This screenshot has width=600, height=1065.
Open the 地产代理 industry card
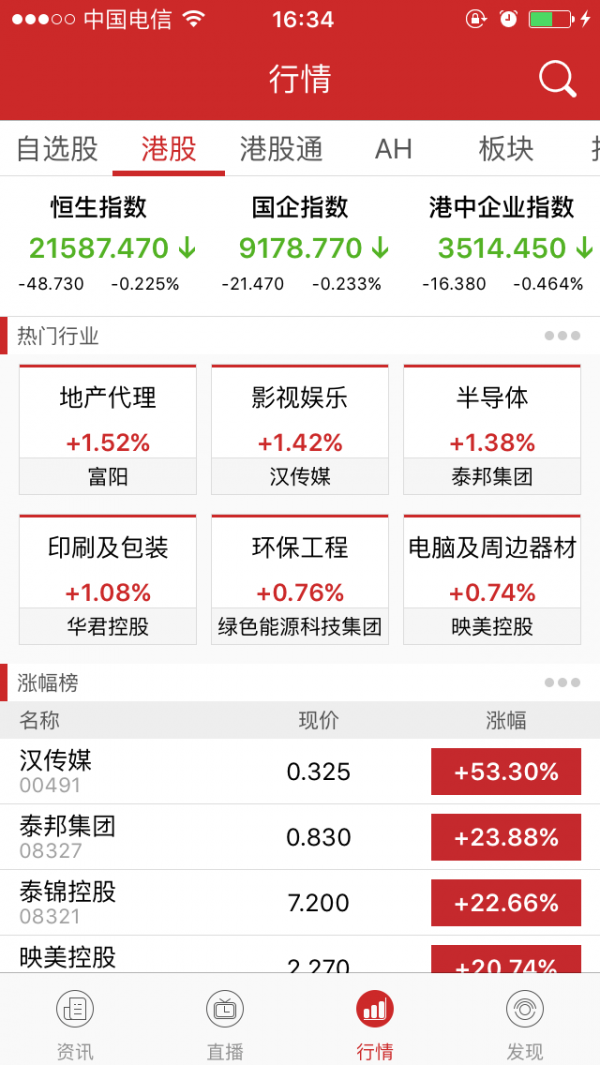click(108, 429)
